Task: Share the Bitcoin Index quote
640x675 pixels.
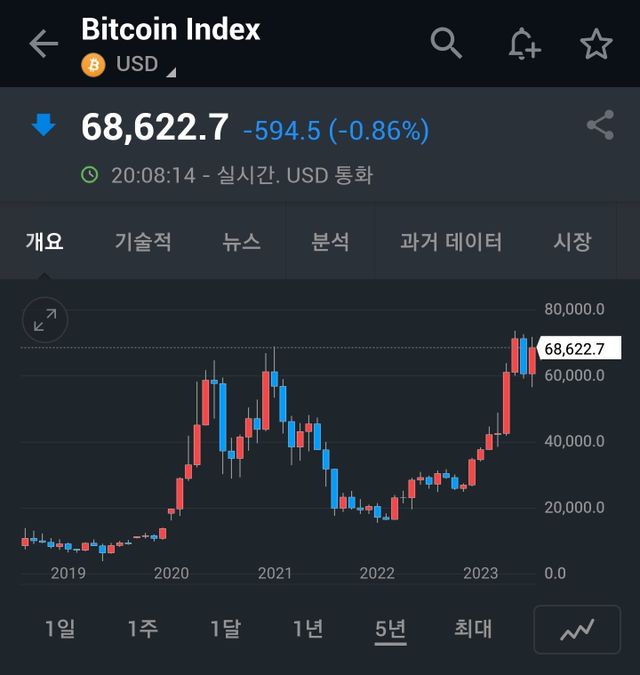Action: 600,126
